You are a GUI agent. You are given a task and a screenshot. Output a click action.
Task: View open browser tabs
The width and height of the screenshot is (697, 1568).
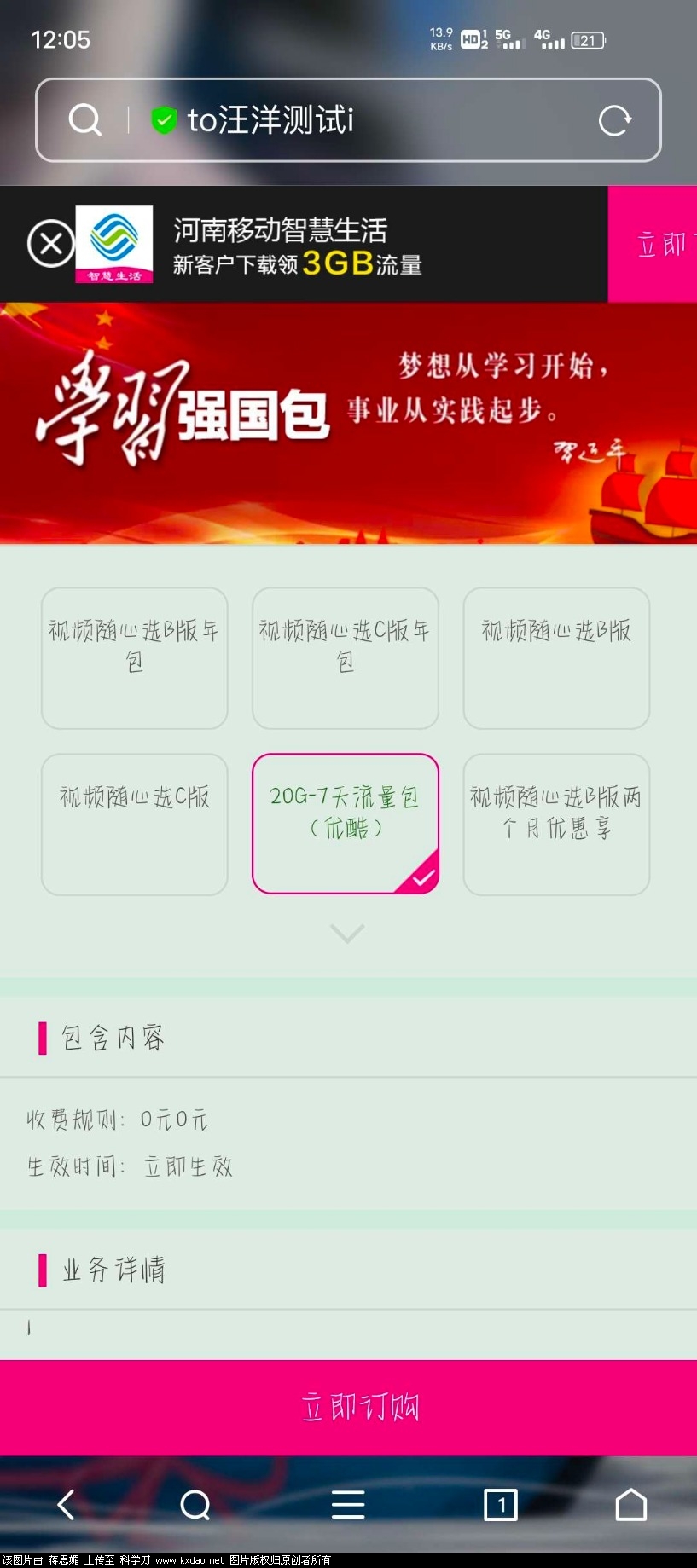501,1505
